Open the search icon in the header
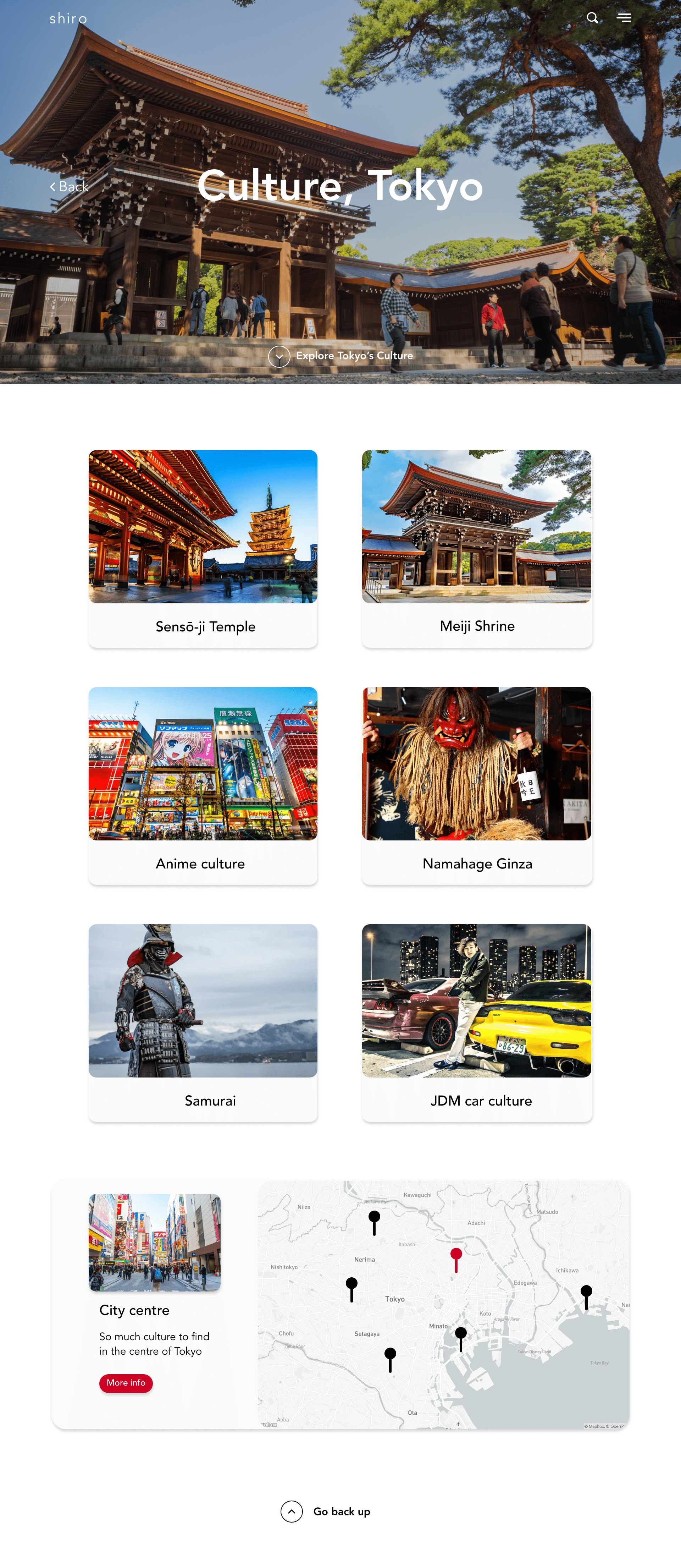Image resolution: width=681 pixels, height=1568 pixels. point(592,18)
